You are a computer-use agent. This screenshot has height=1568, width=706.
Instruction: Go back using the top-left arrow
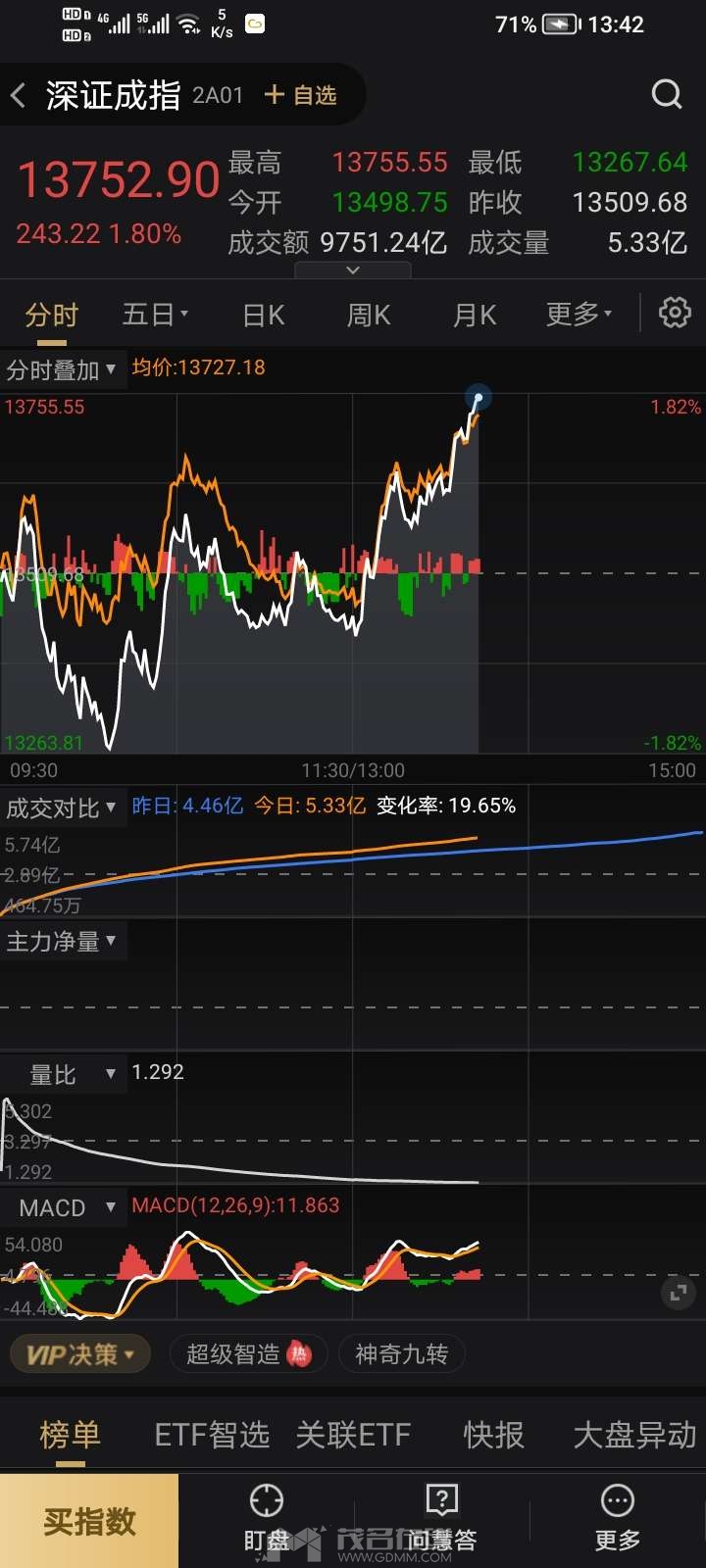(18, 95)
